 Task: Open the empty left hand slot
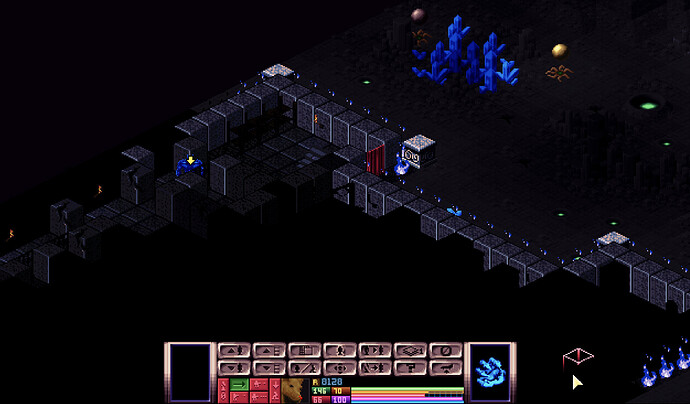click(x=189, y=371)
